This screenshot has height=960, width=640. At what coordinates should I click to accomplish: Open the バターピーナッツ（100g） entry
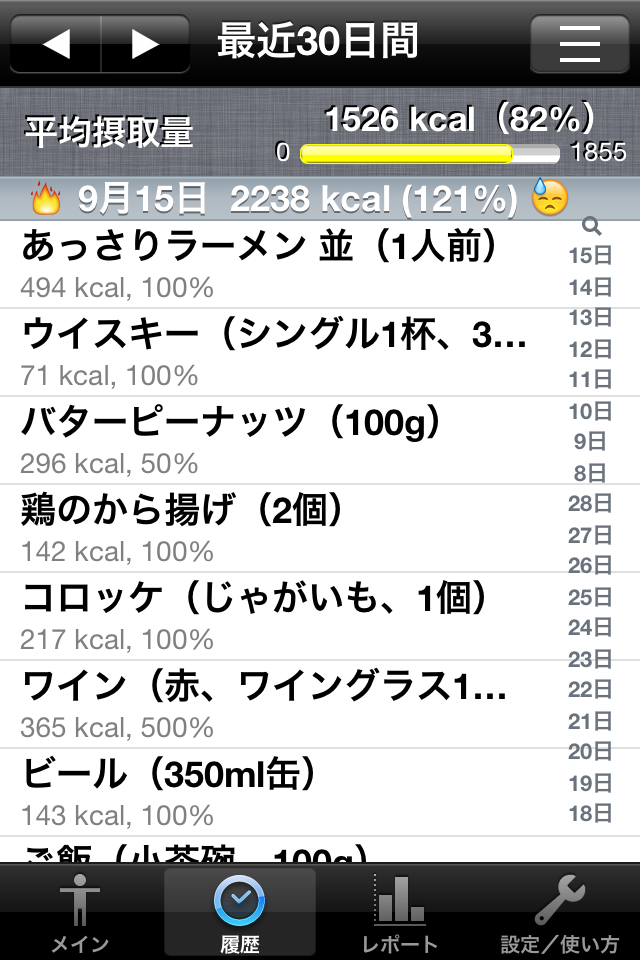(x=280, y=441)
